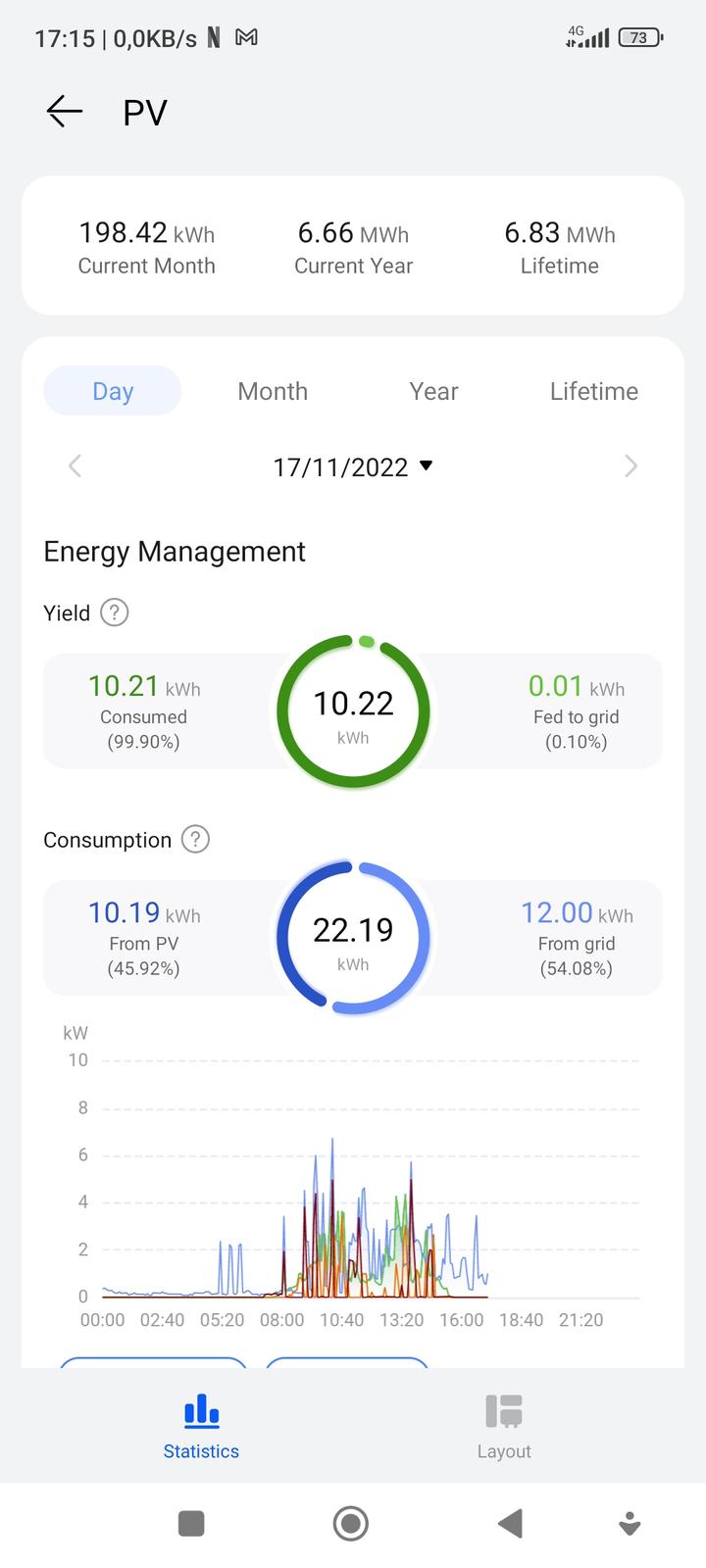
Task: Switch to the Year view
Action: click(x=433, y=391)
